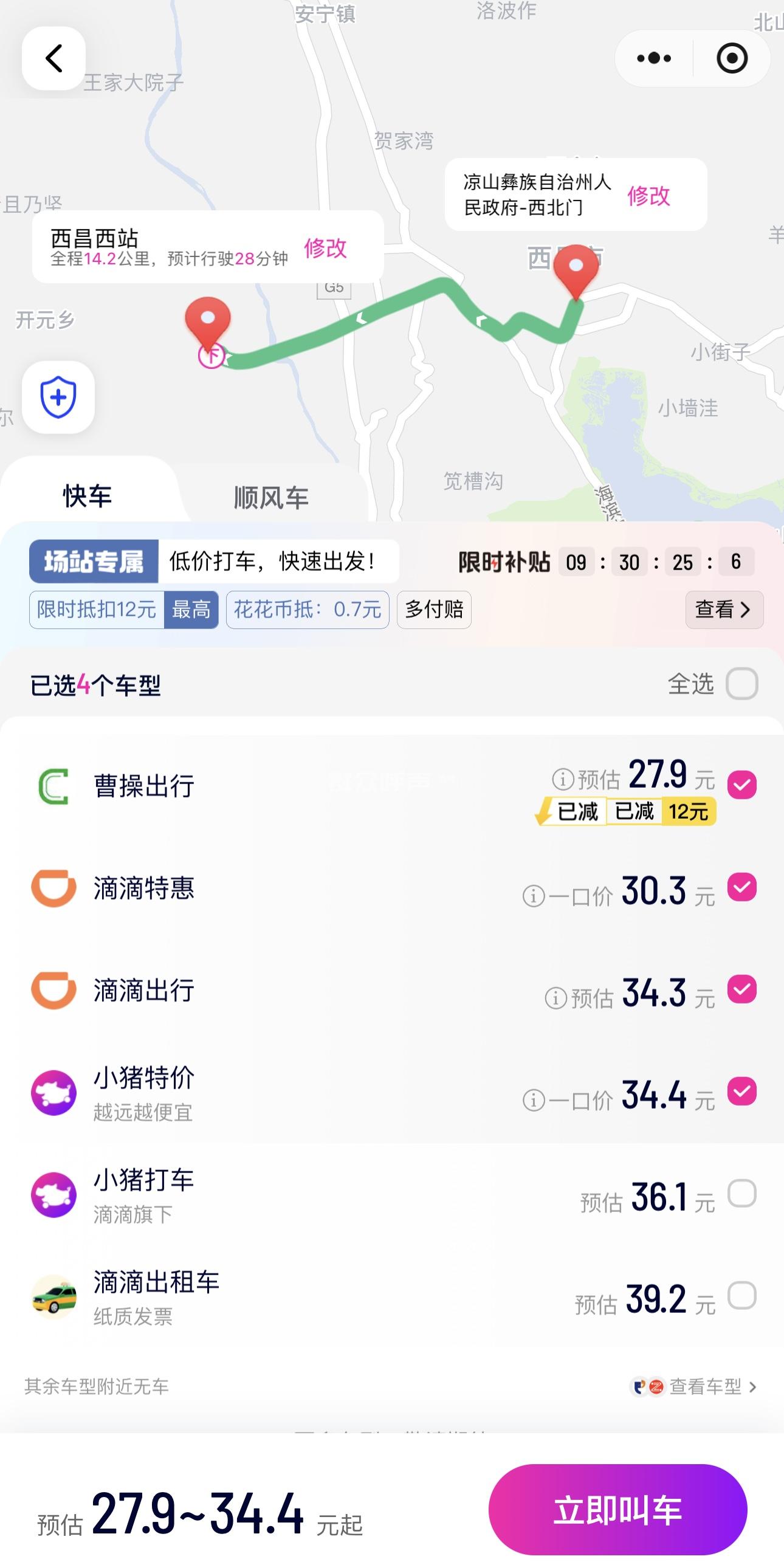Image resolution: width=784 pixels, height=1562 pixels.
Task: Close the mini program with the target icon
Action: pos(732,58)
